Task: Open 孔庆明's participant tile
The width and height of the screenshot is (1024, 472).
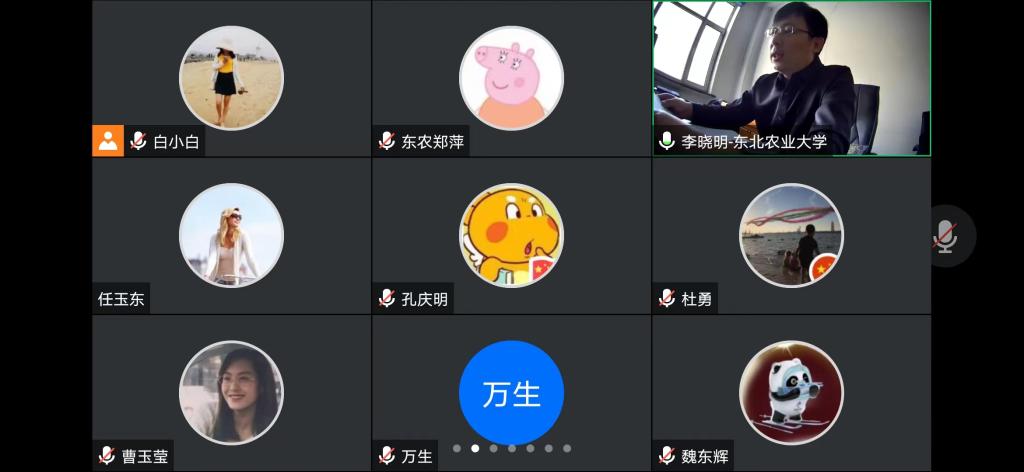Action: (511, 236)
